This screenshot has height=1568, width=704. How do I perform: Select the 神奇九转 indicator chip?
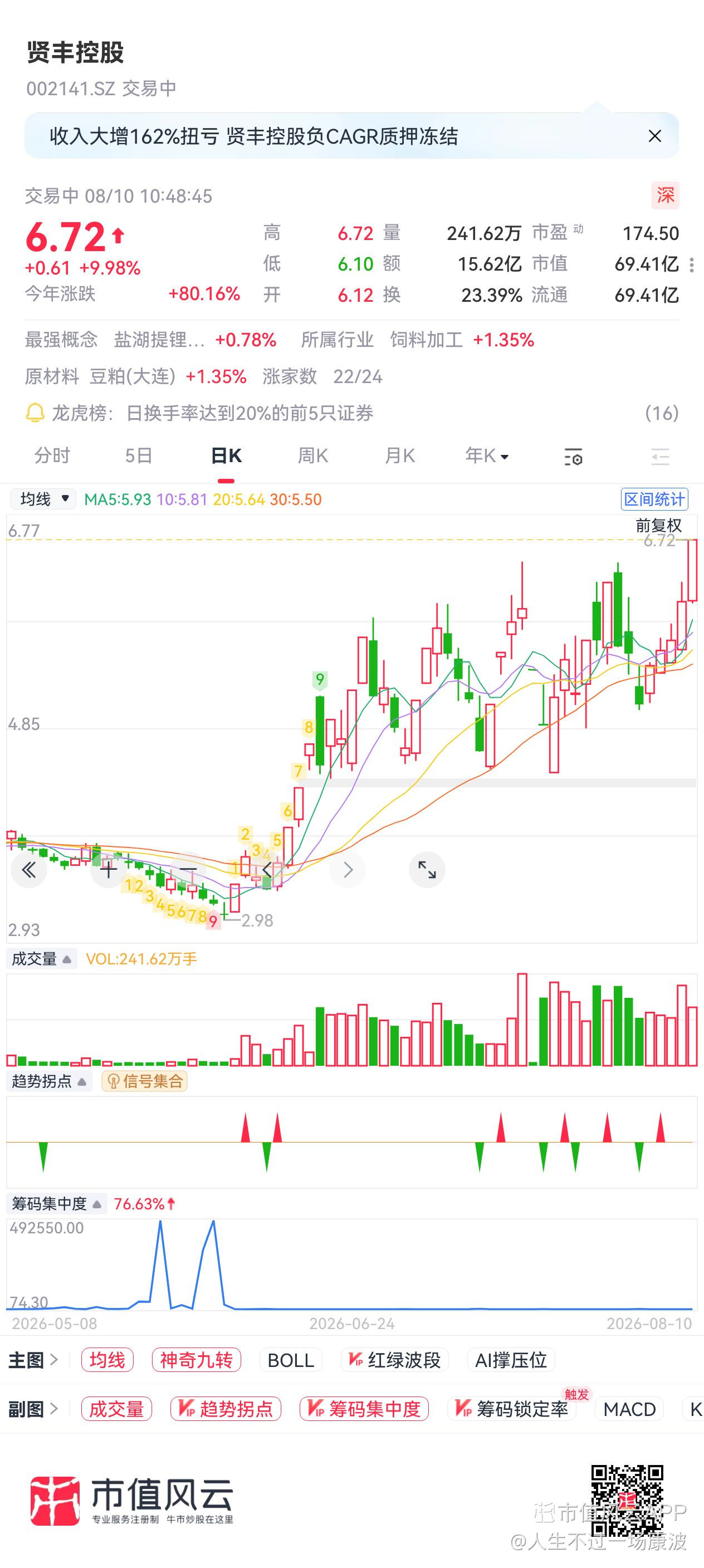(x=196, y=1360)
